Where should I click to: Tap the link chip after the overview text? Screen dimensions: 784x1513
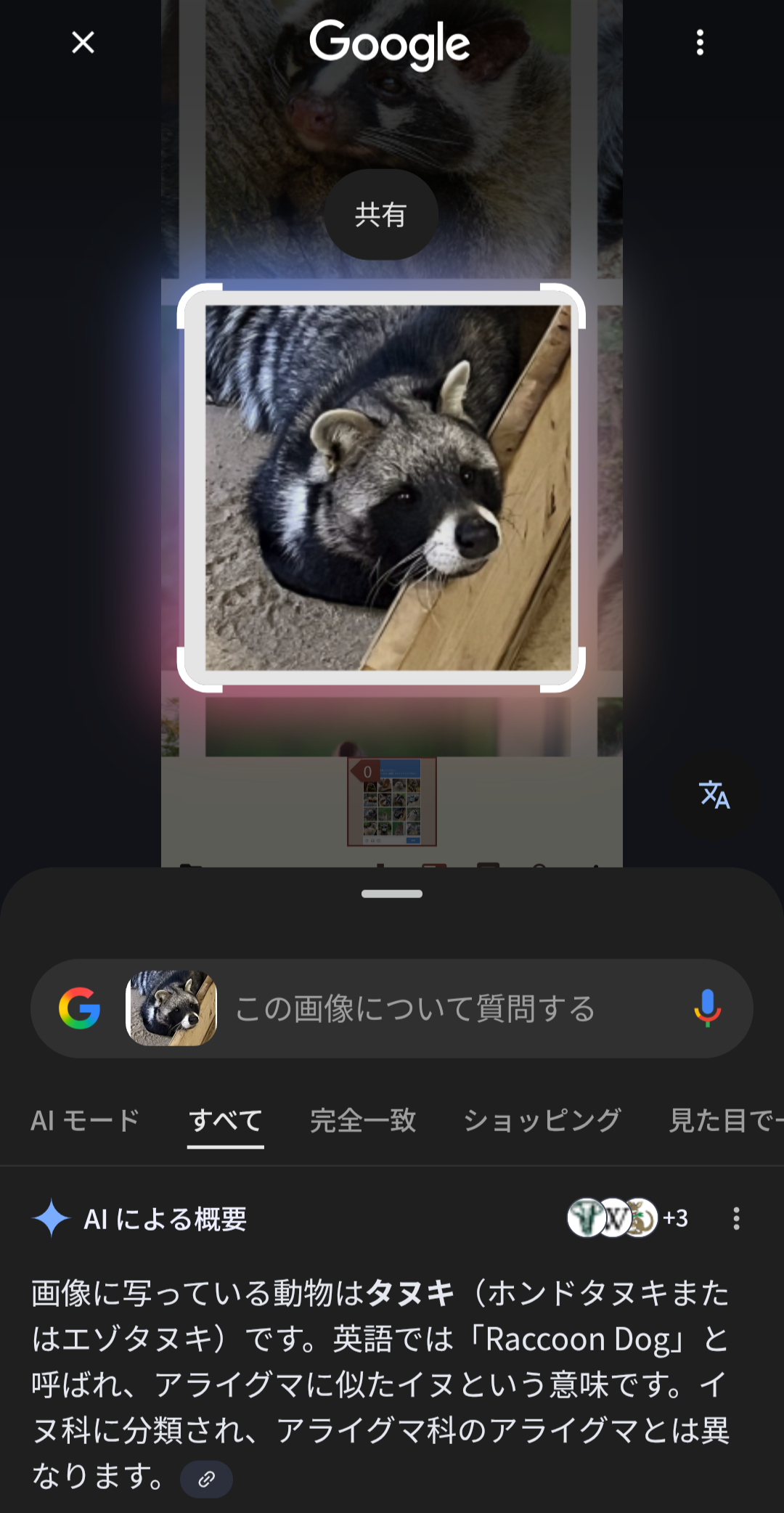[206, 1479]
